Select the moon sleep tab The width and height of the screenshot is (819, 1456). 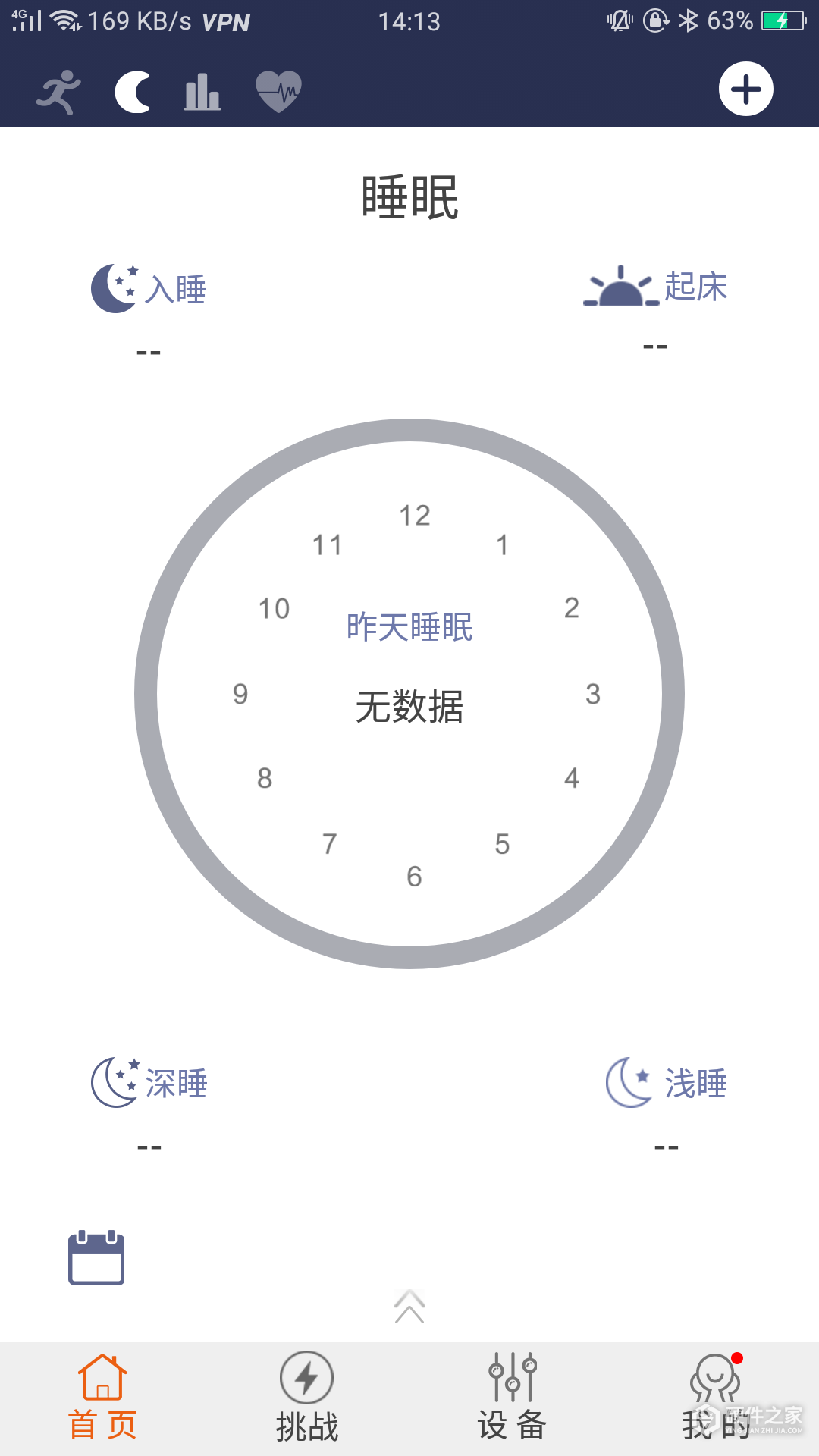[133, 92]
